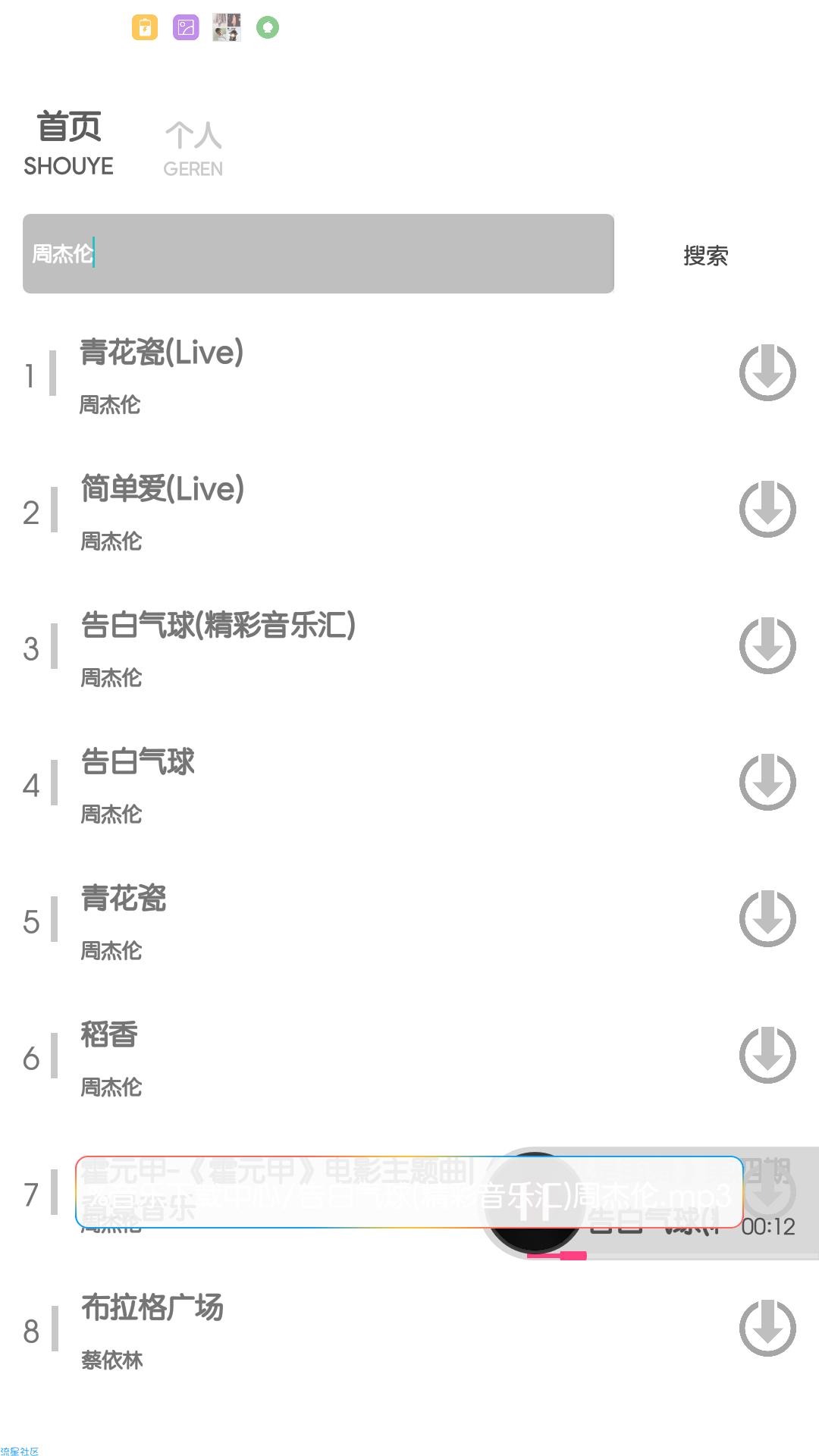Select the 首页 (SHOUYE) tab
Screen dimensions: 819x1456
click(68, 144)
